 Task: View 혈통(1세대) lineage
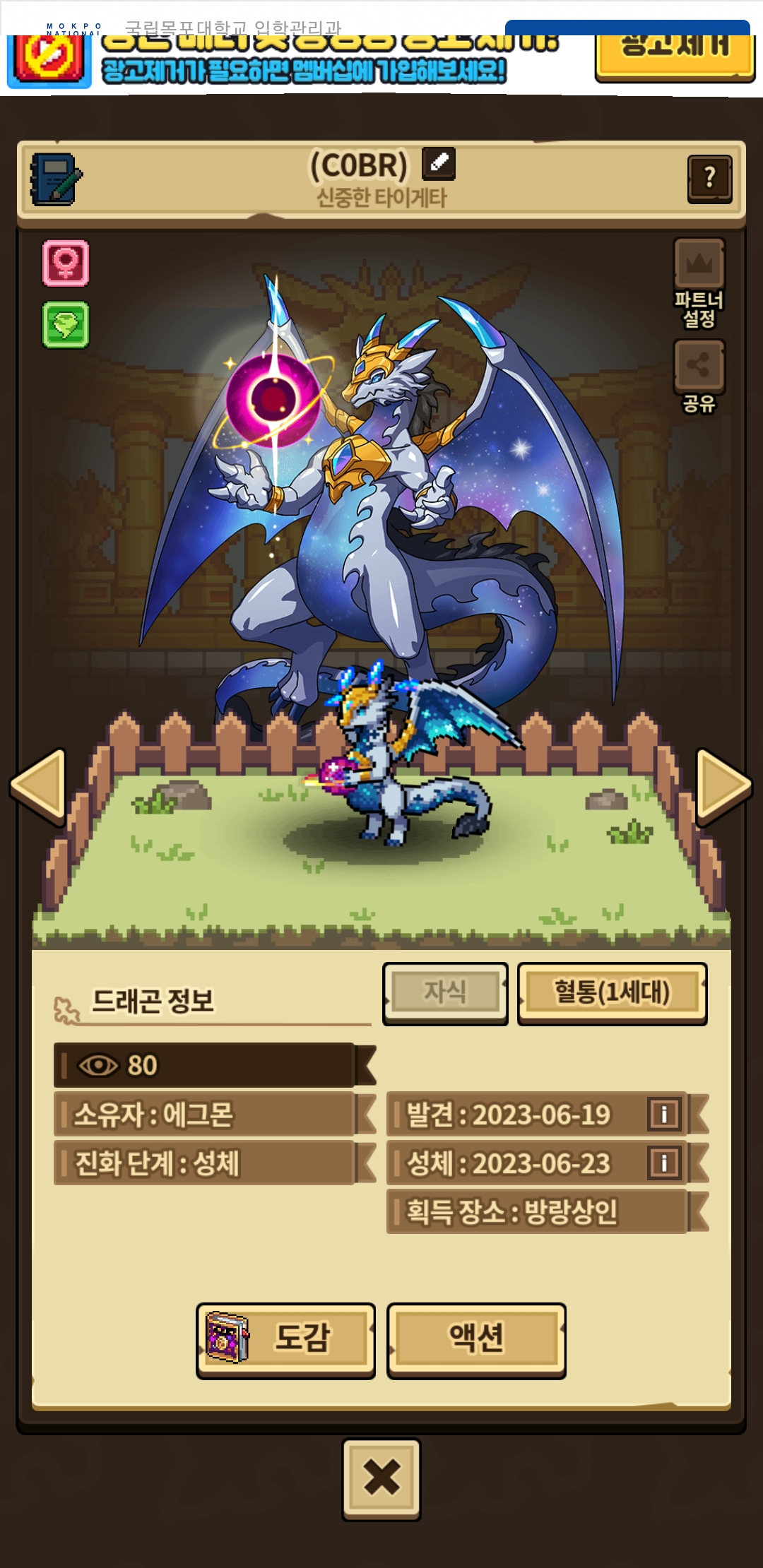pyautogui.click(x=612, y=993)
